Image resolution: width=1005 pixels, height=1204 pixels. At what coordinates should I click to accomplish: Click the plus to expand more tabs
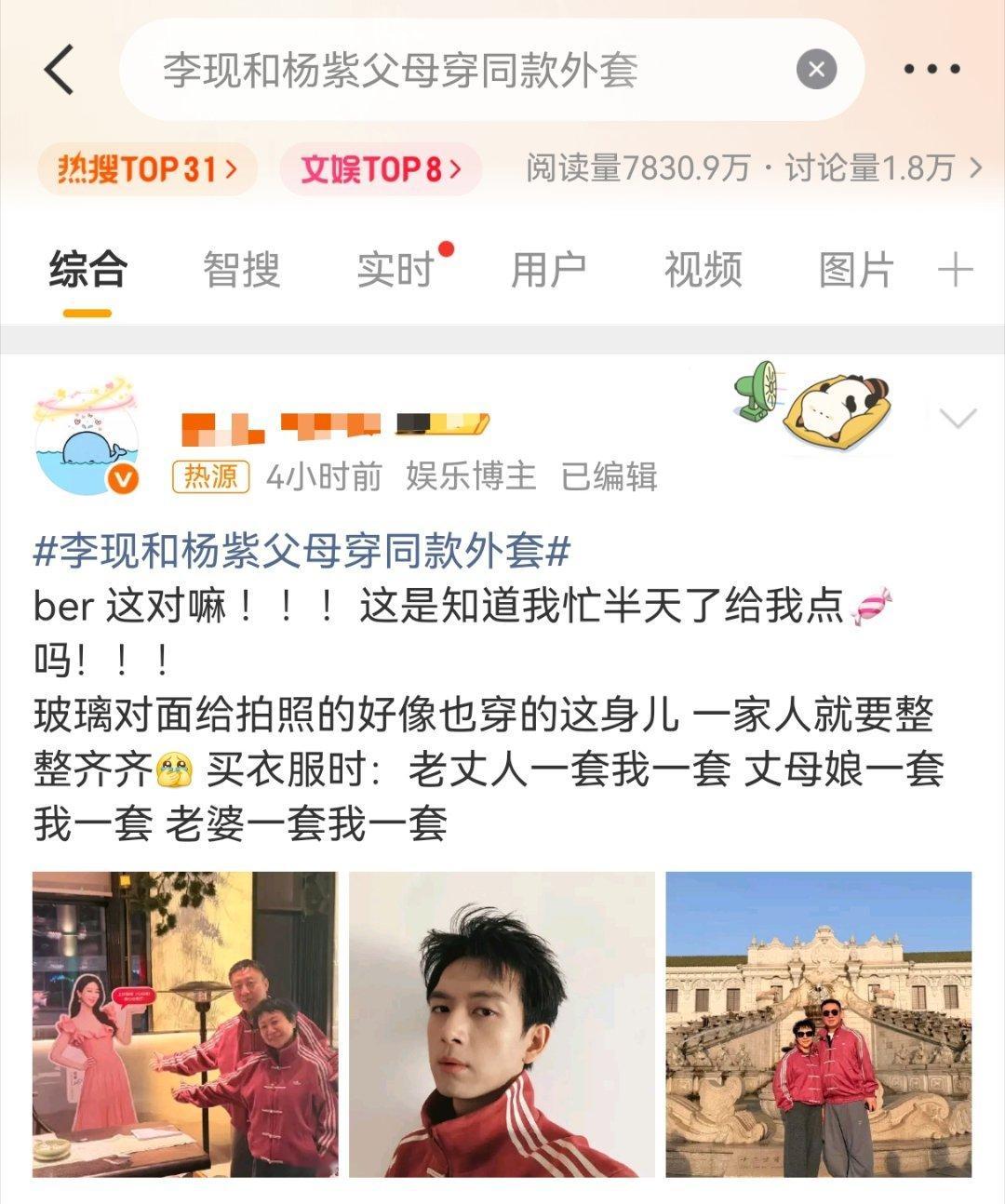[954, 270]
